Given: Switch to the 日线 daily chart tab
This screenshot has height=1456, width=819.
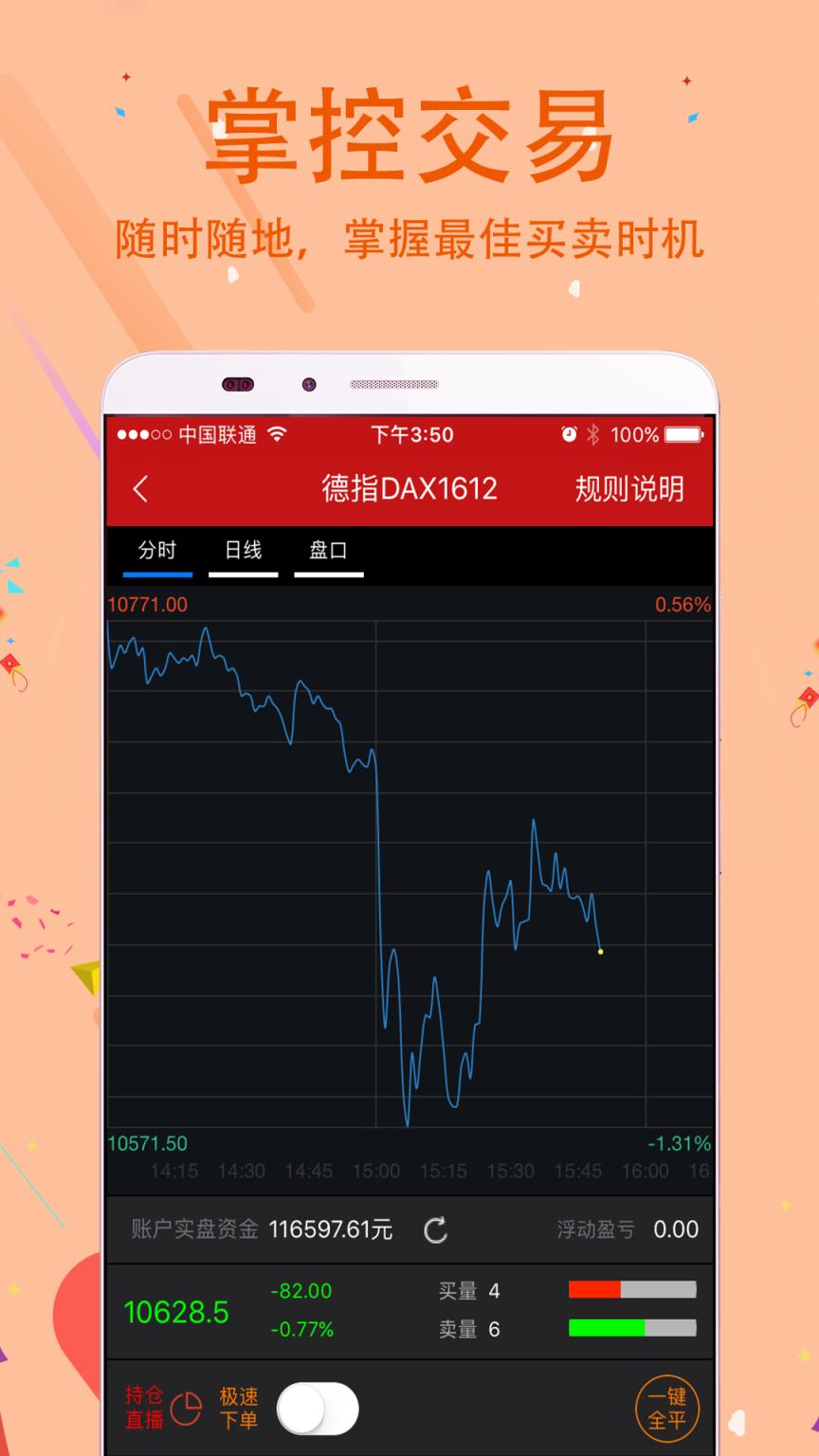Looking at the screenshot, I should point(243,551).
